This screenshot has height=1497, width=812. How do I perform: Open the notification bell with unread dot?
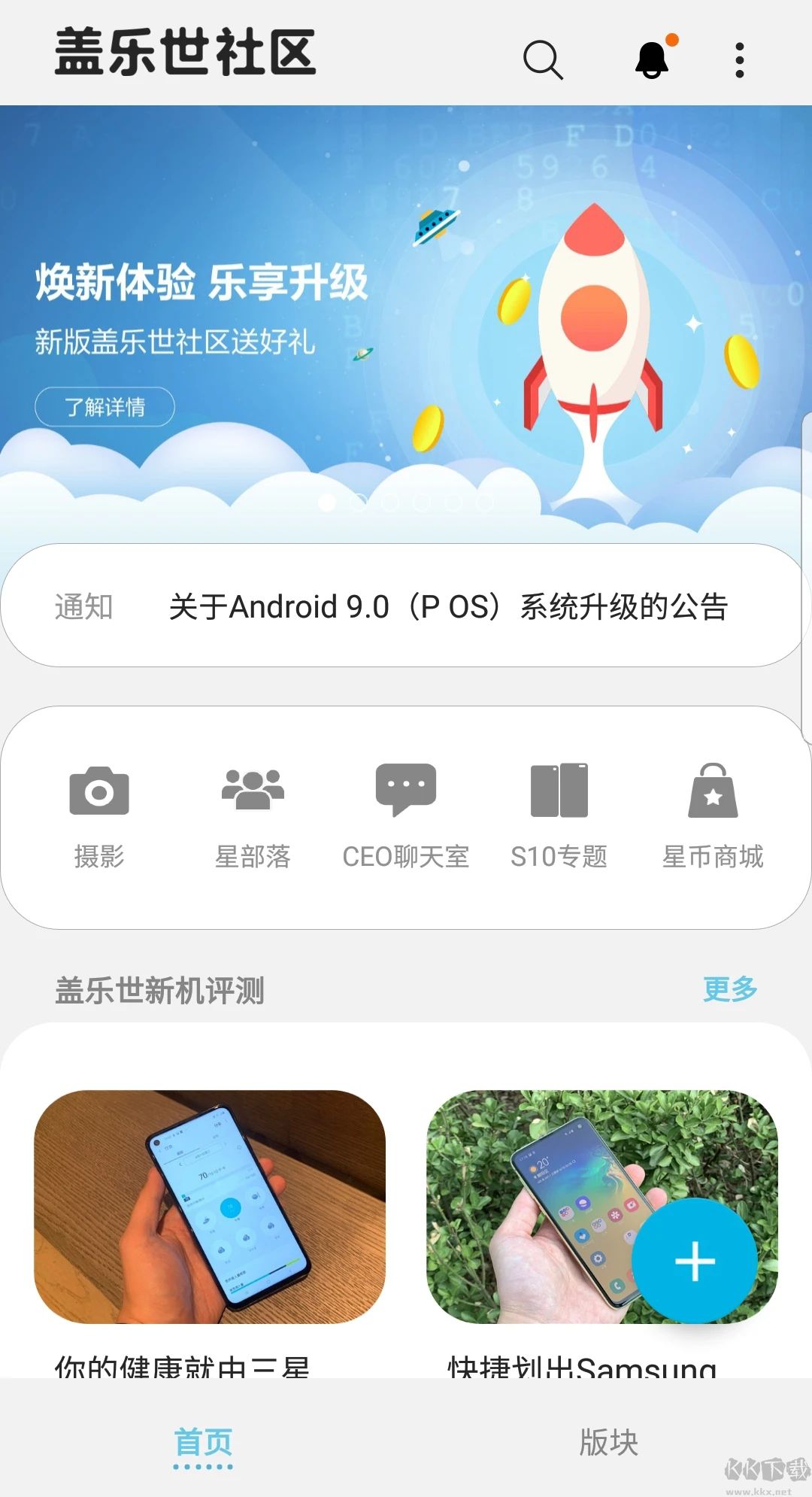tap(651, 59)
